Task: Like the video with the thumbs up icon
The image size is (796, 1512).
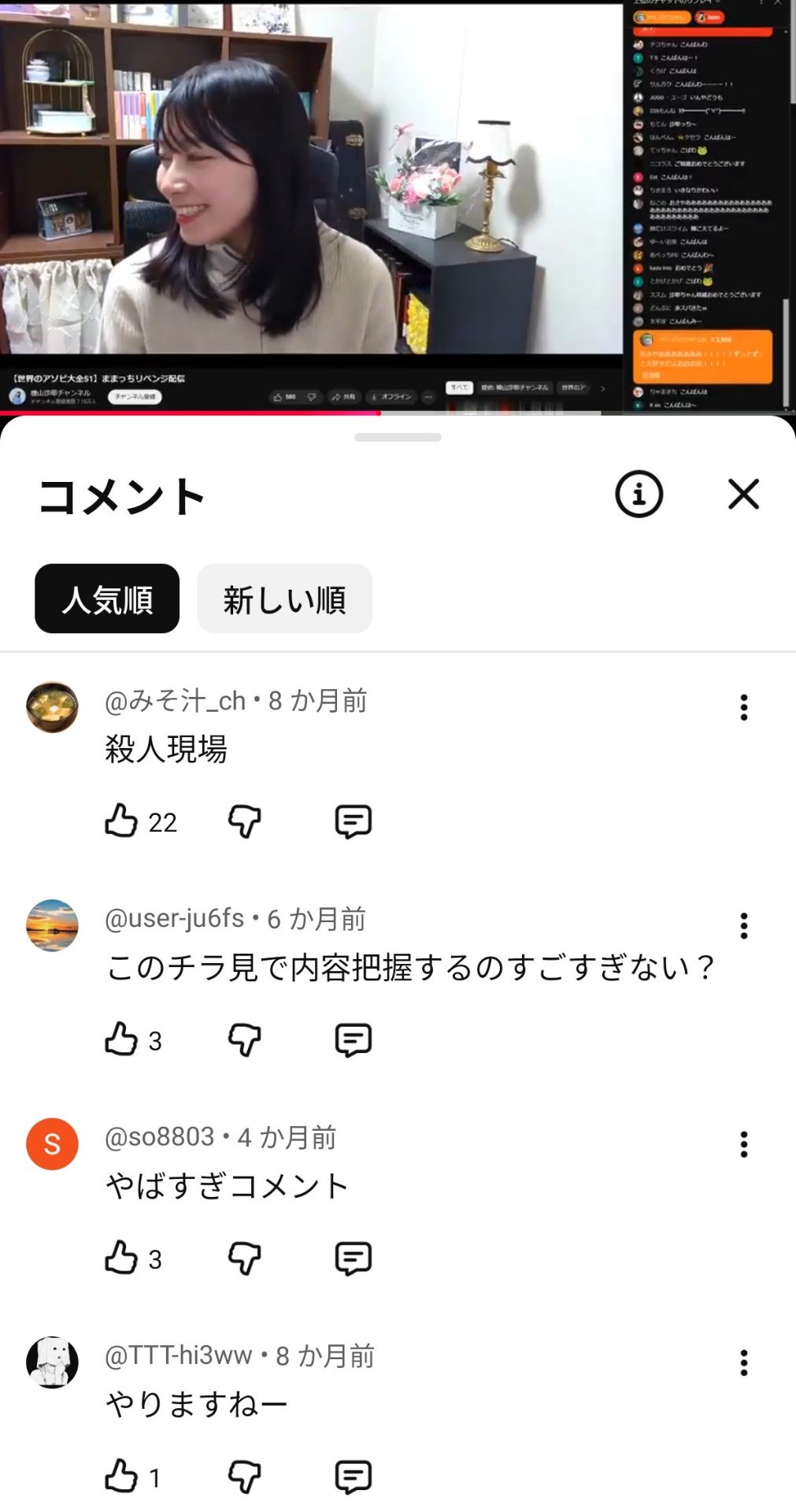Action: (278, 396)
